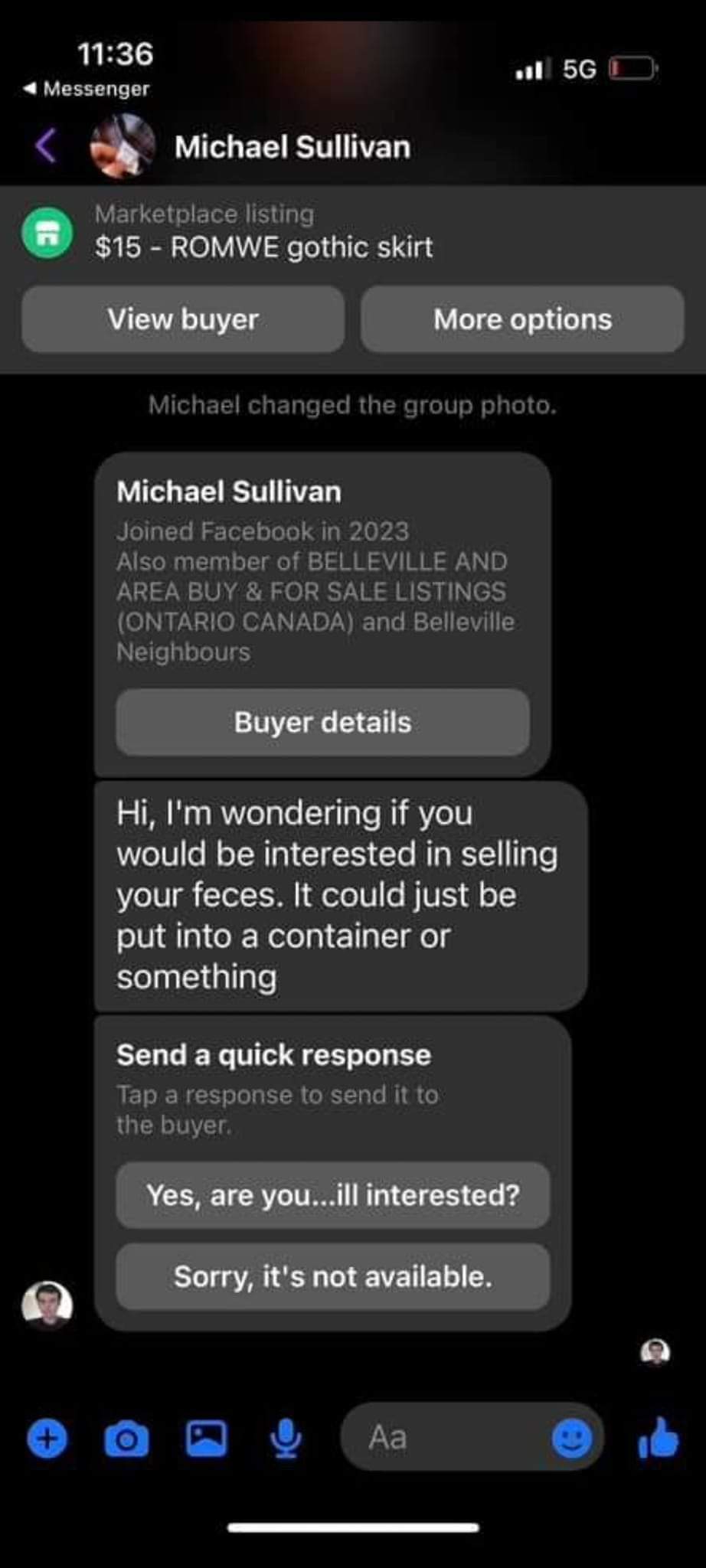706x1568 pixels.
Task: Return to the previous app via Messenger breadcrumb
Action: point(87,89)
